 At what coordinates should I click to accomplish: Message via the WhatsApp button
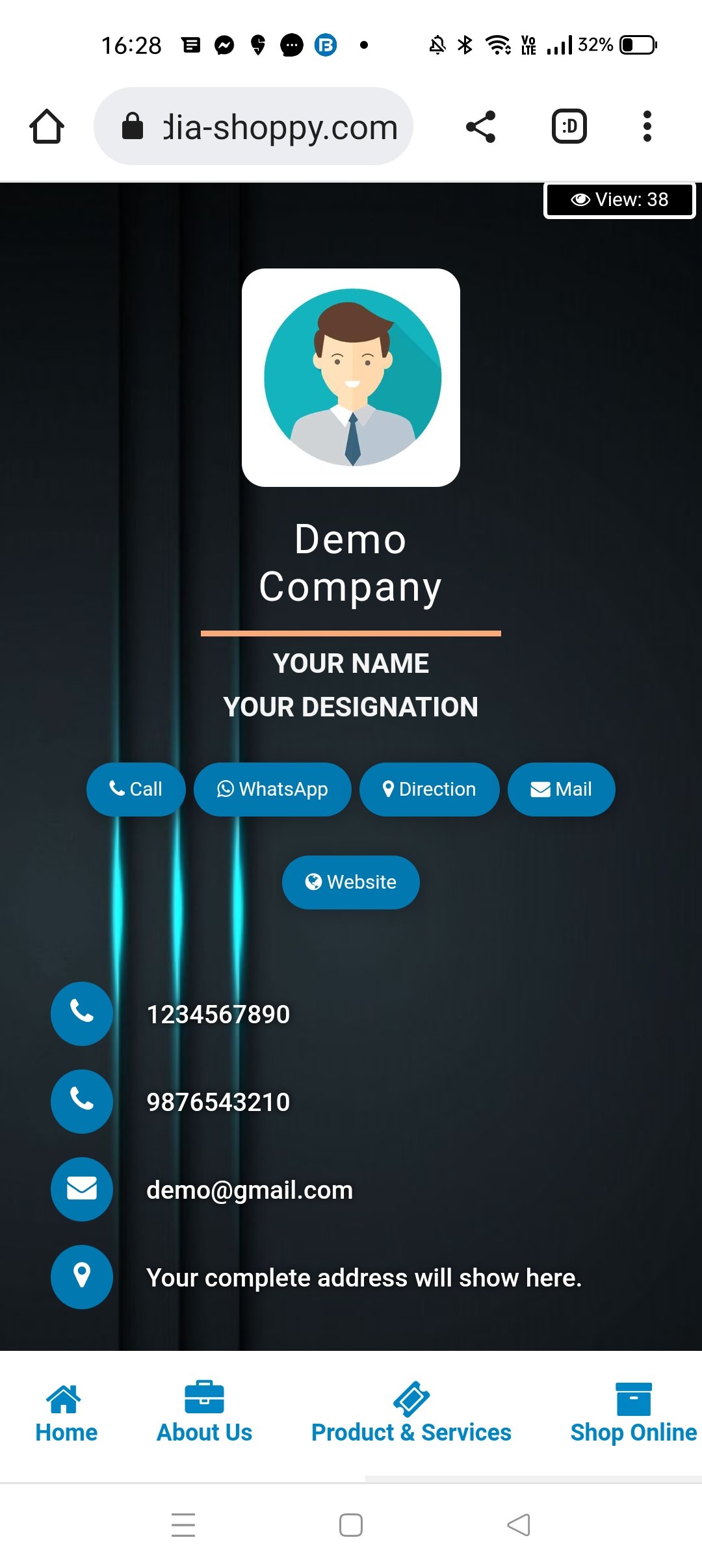tap(272, 789)
